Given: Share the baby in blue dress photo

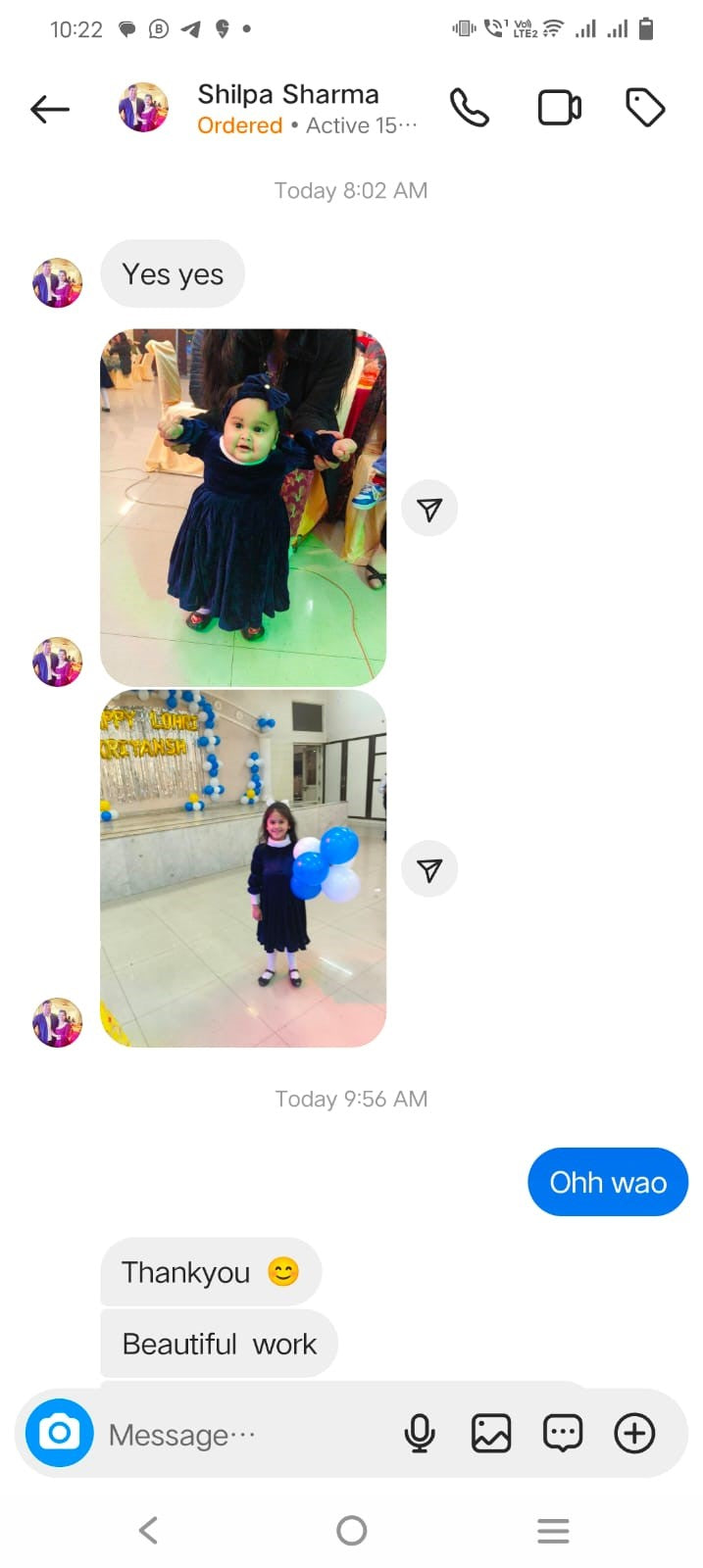Looking at the screenshot, I should pyautogui.click(x=429, y=509).
